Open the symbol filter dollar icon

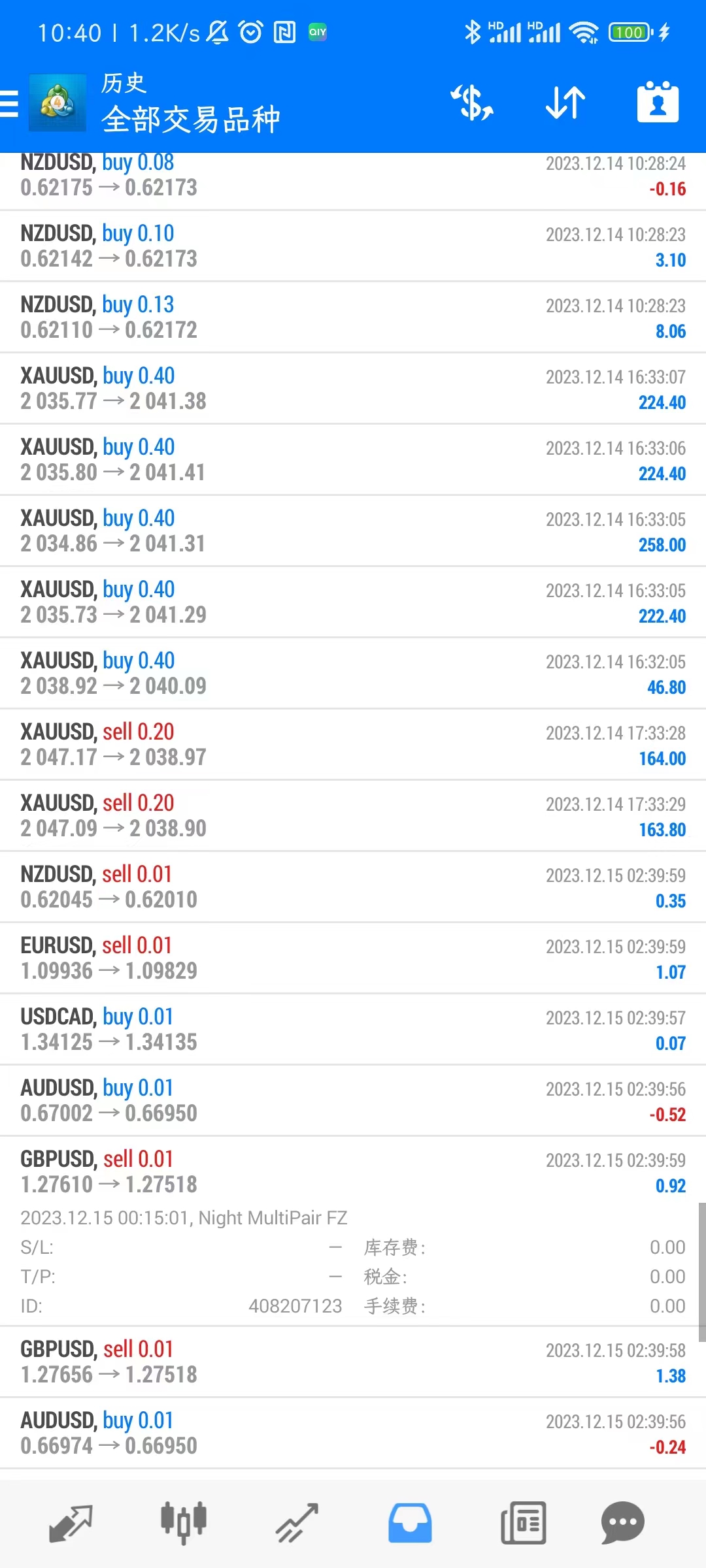[472, 103]
